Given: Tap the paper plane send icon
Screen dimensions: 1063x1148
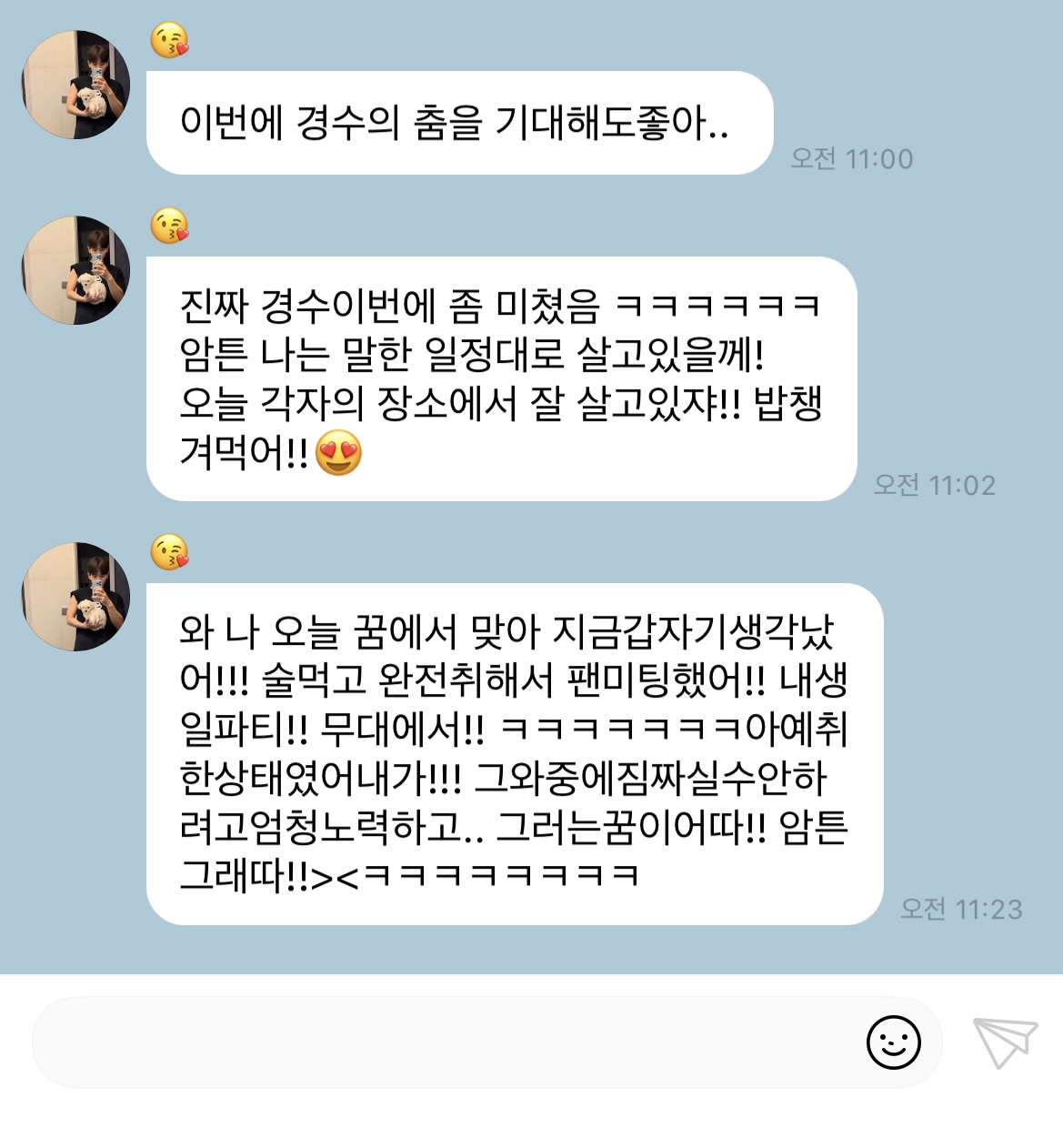Looking at the screenshot, I should 1005,1042.
